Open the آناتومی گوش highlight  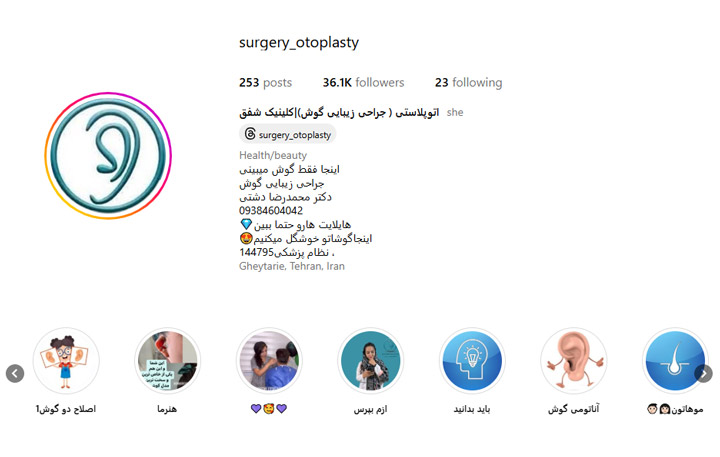point(573,361)
